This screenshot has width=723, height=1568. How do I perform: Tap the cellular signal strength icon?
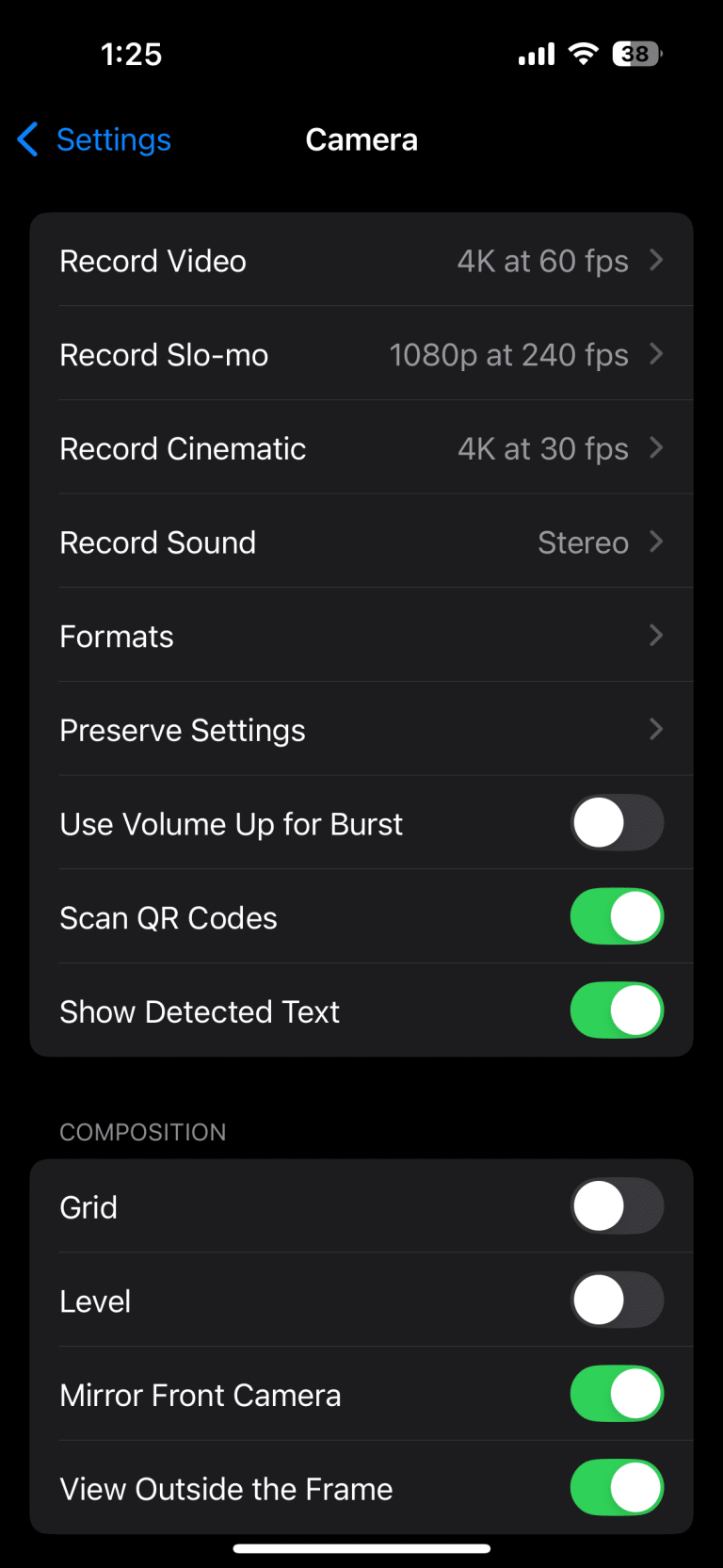[x=535, y=54]
